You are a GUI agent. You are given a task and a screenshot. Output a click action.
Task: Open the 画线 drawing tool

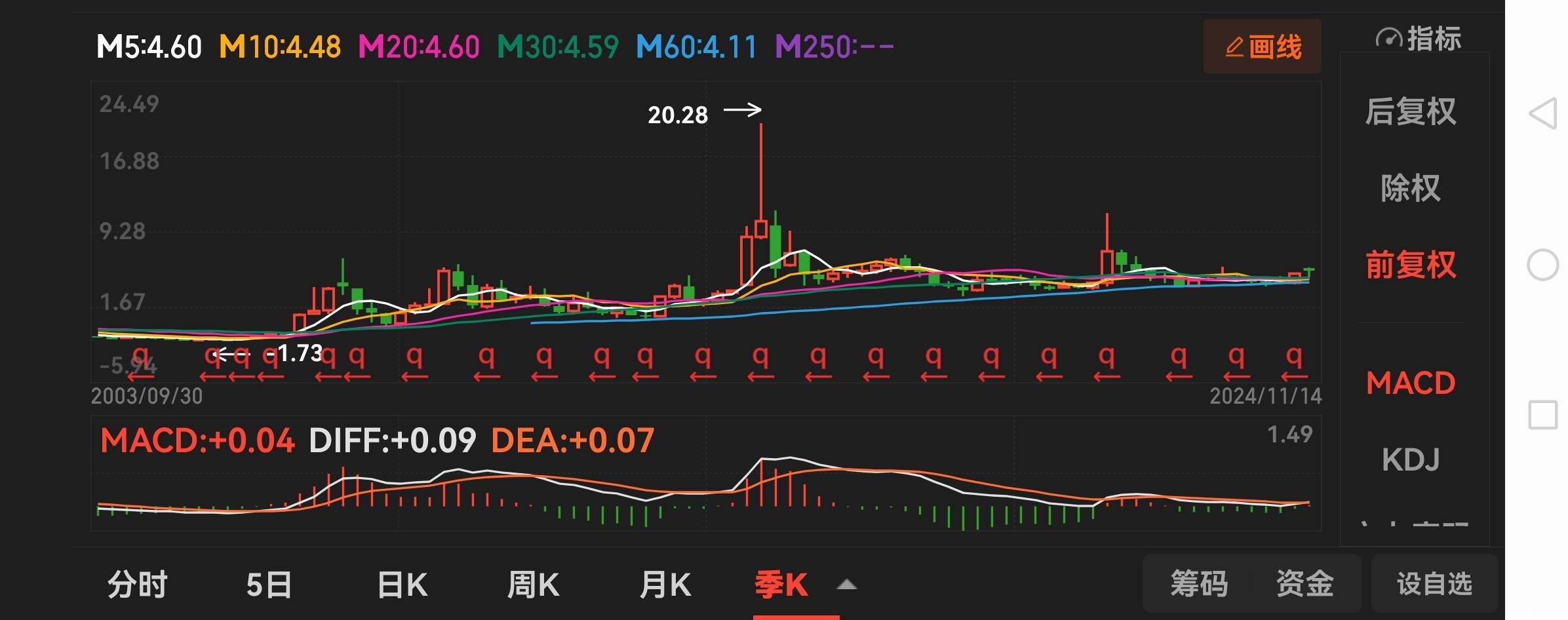(1263, 47)
